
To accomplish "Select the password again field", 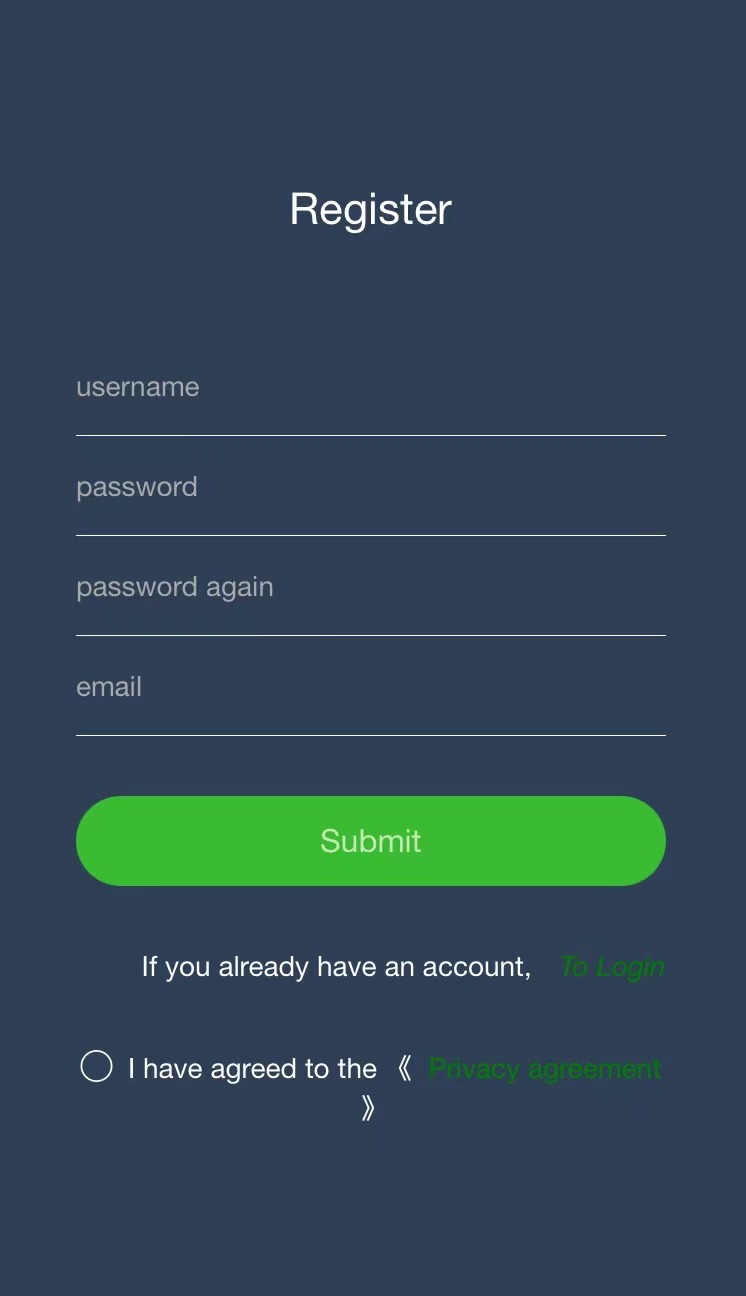I will click(x=370, y=588).
